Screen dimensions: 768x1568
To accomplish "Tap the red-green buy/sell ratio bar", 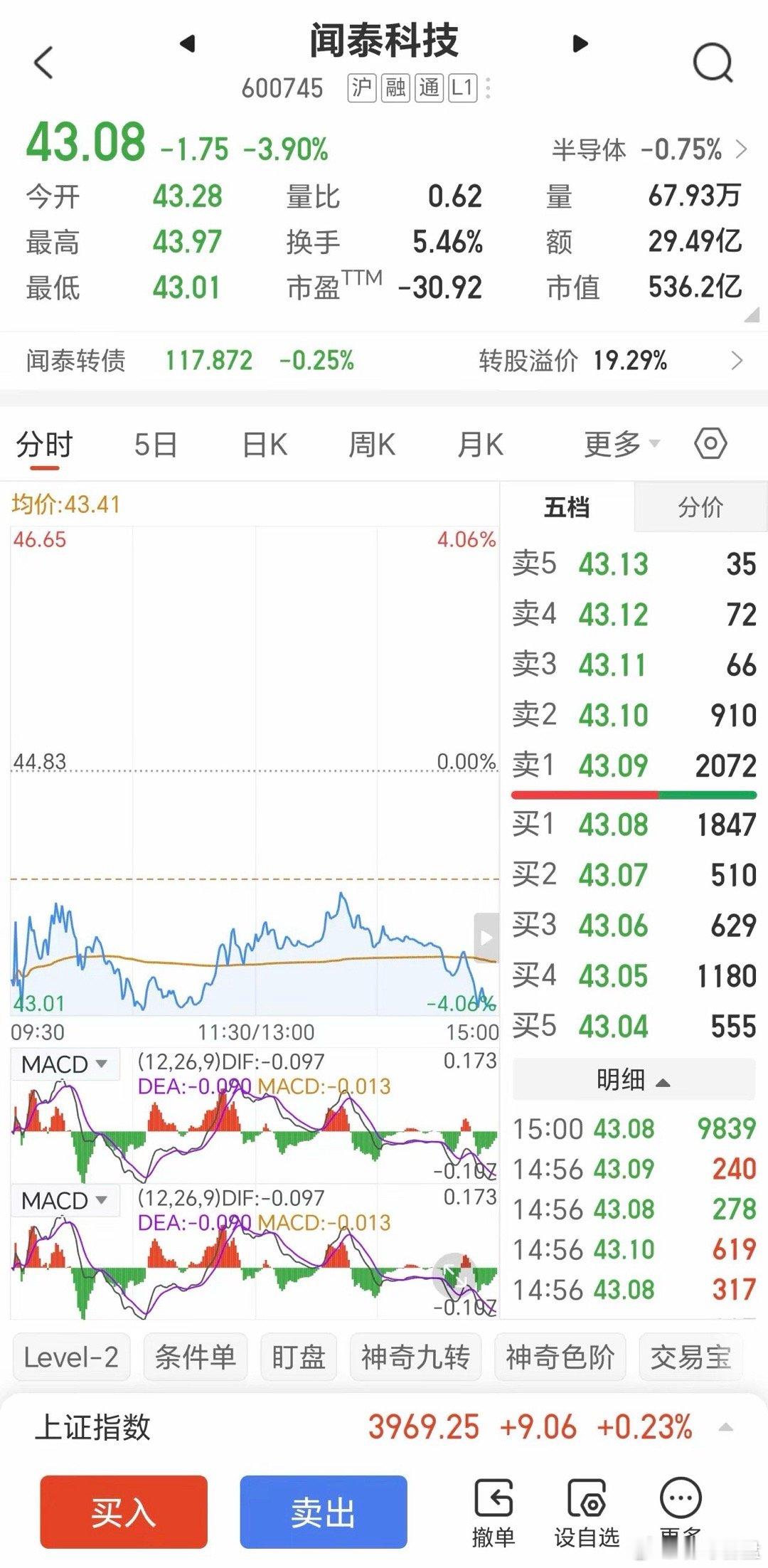I will [632, 796].
